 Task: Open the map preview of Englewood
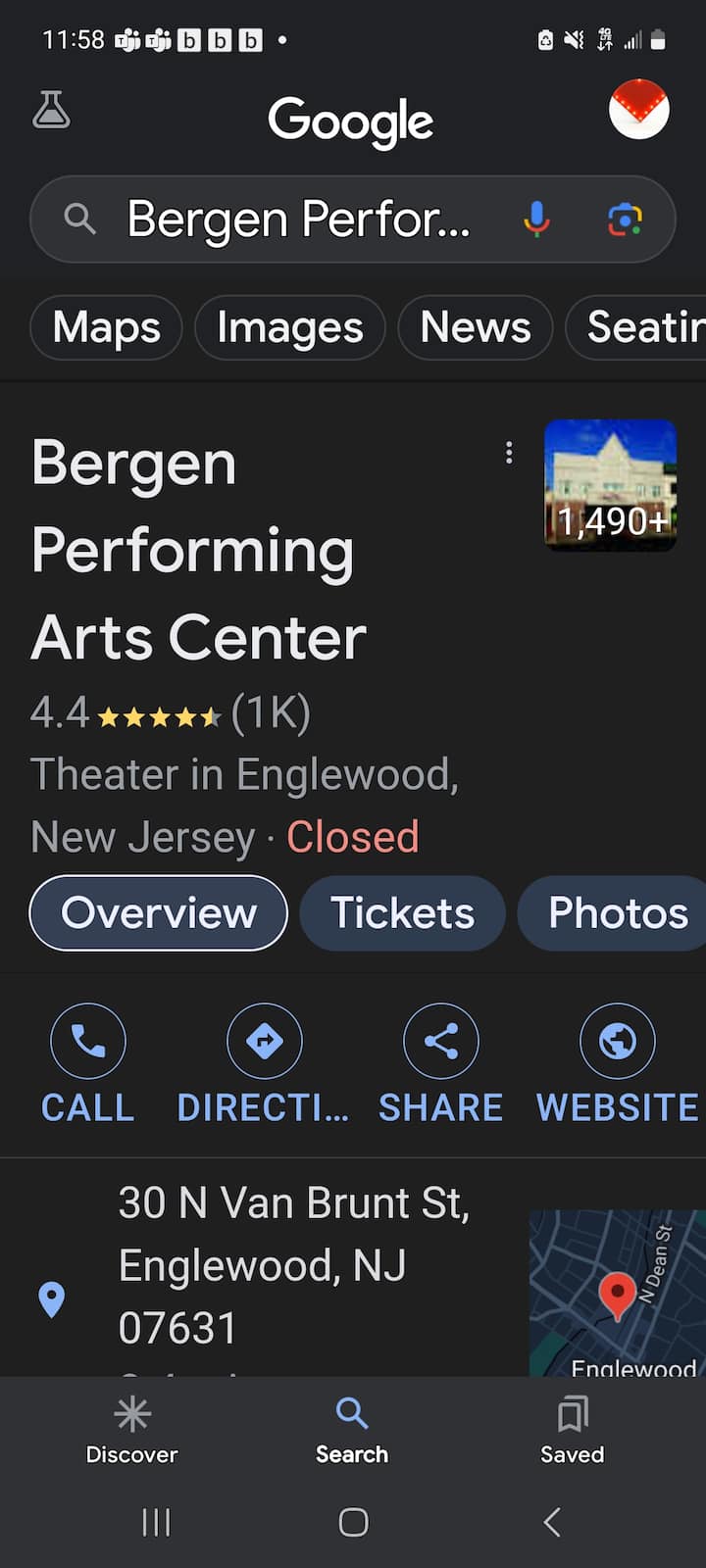(617, 1292)
